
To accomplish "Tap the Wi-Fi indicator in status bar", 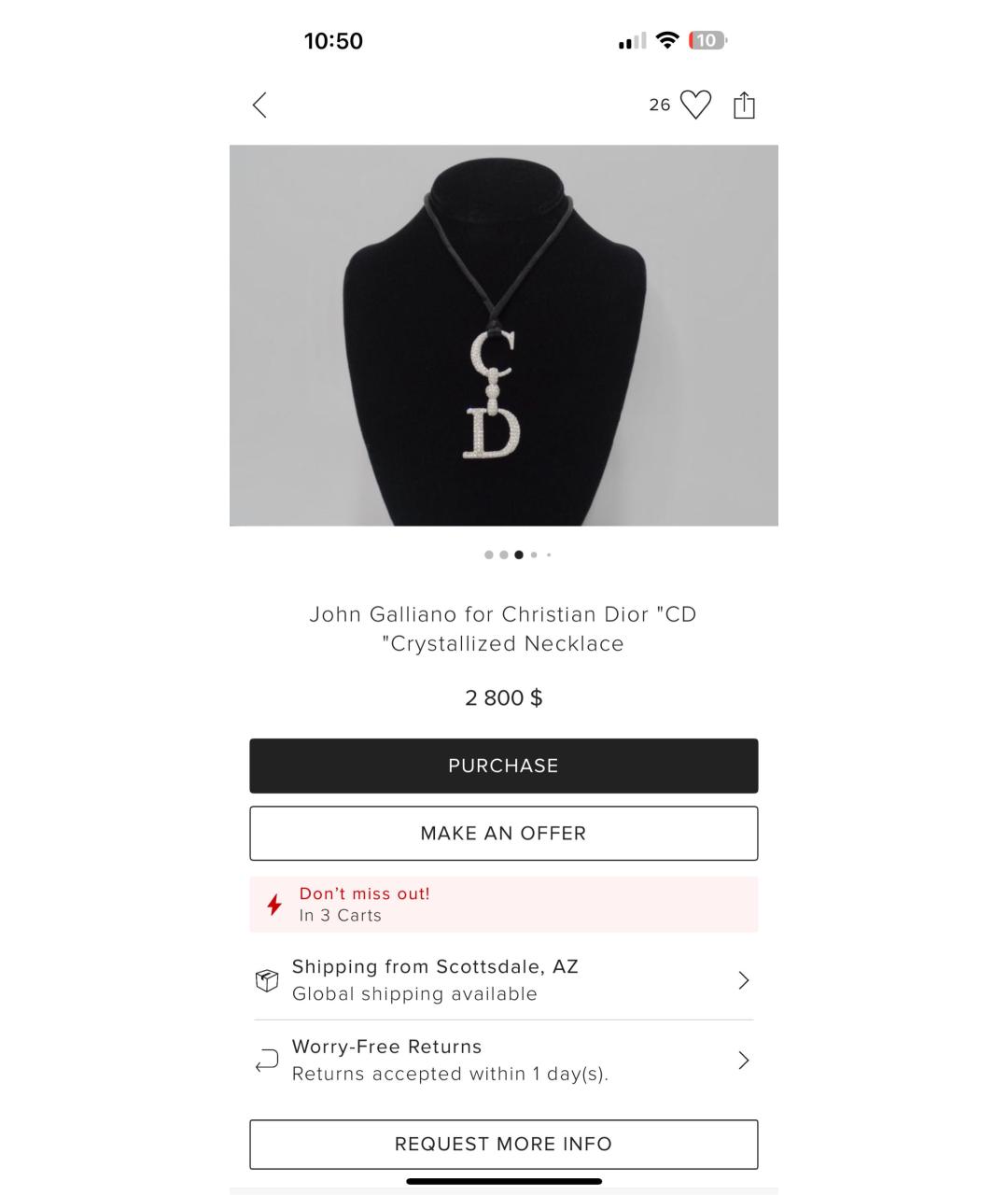I will (x=665, y=40).
